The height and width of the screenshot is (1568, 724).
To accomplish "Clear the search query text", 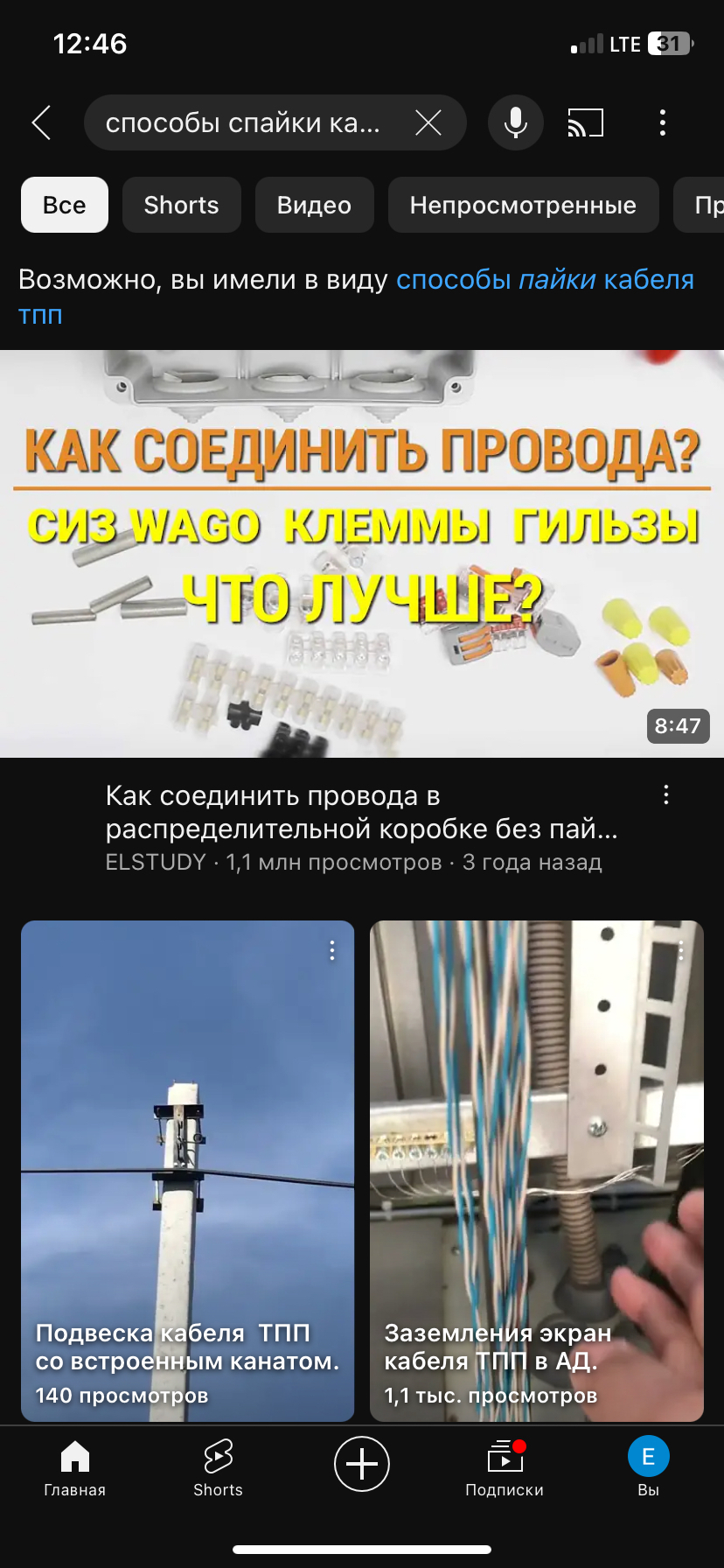I will tap(428, 122).
